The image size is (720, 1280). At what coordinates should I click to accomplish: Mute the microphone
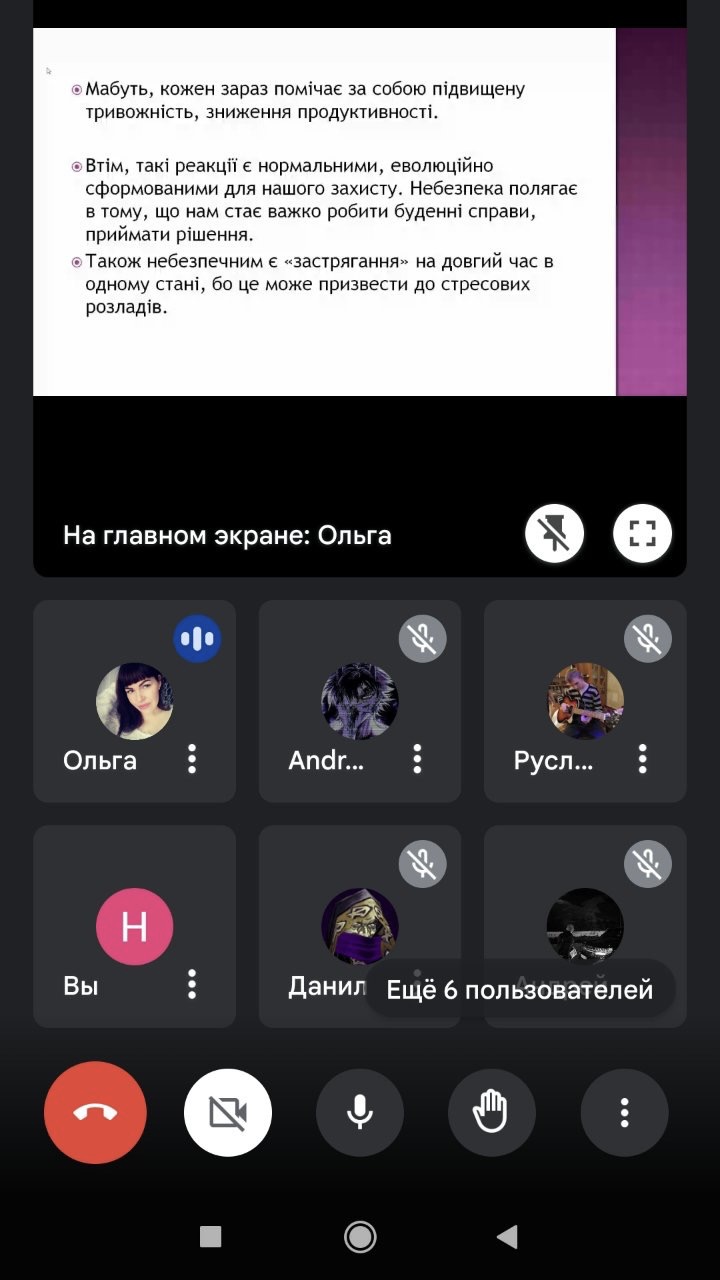click(360, 1112)
